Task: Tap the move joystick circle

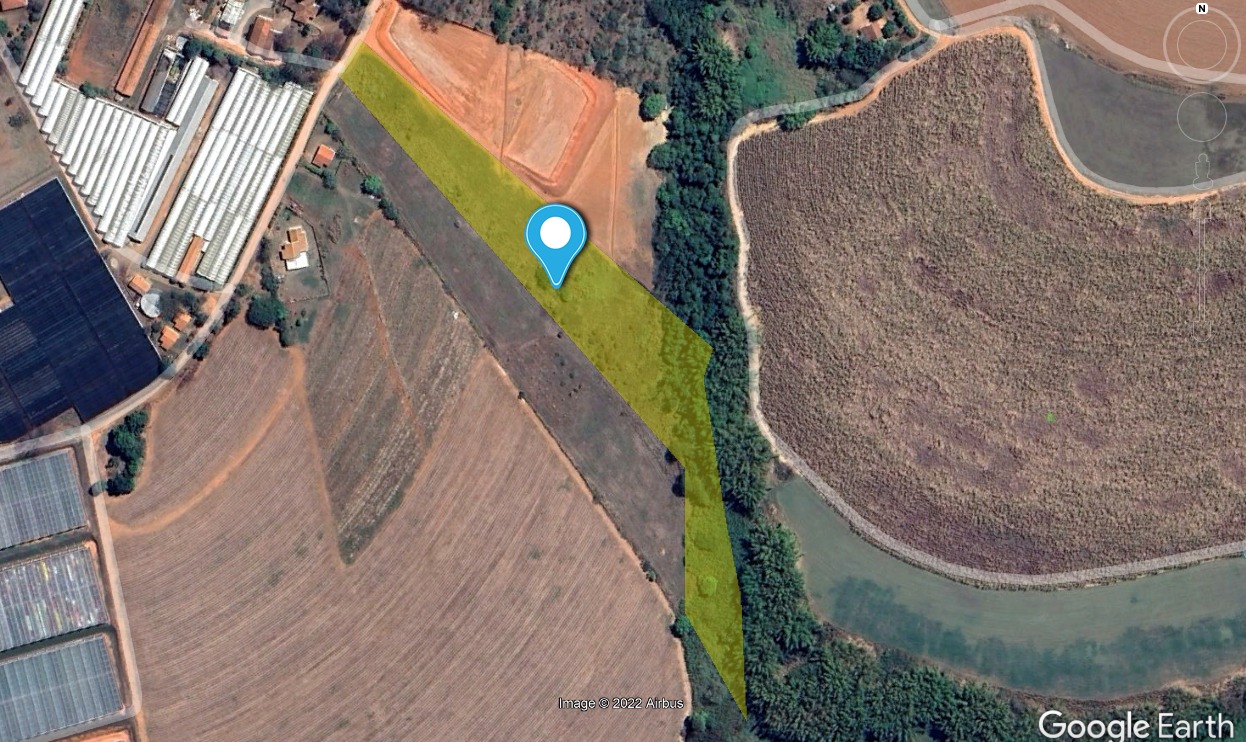Action: 1201,117
